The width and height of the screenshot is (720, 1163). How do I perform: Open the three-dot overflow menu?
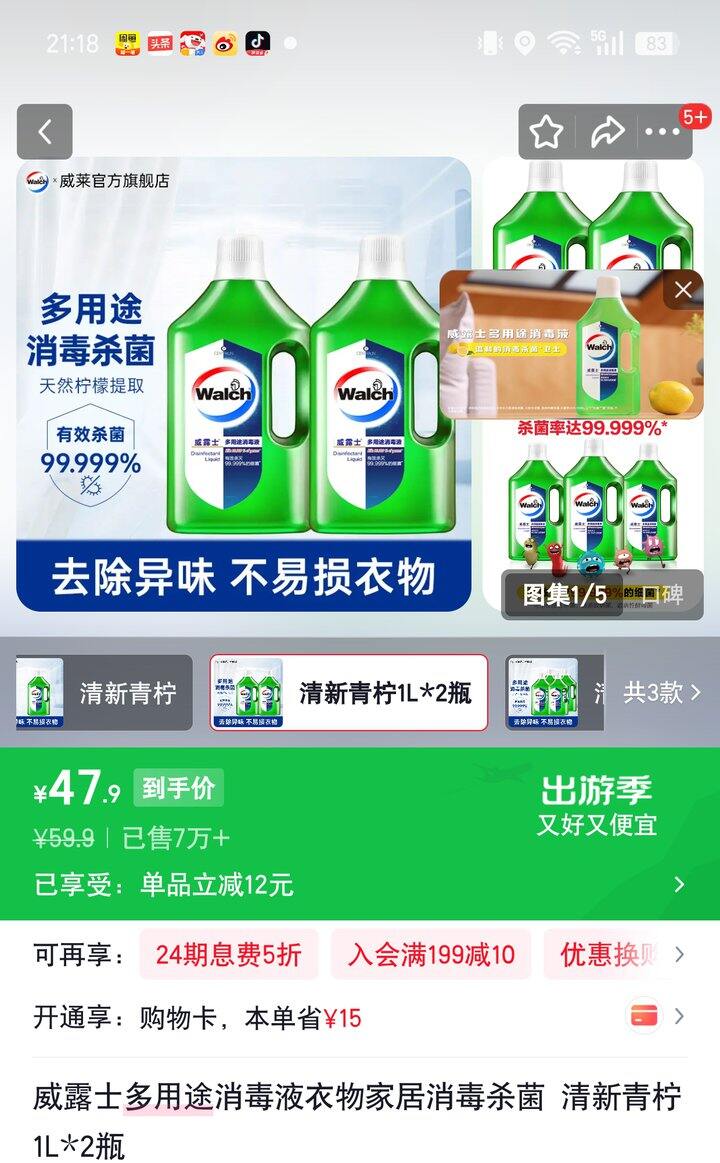point(662,131)
